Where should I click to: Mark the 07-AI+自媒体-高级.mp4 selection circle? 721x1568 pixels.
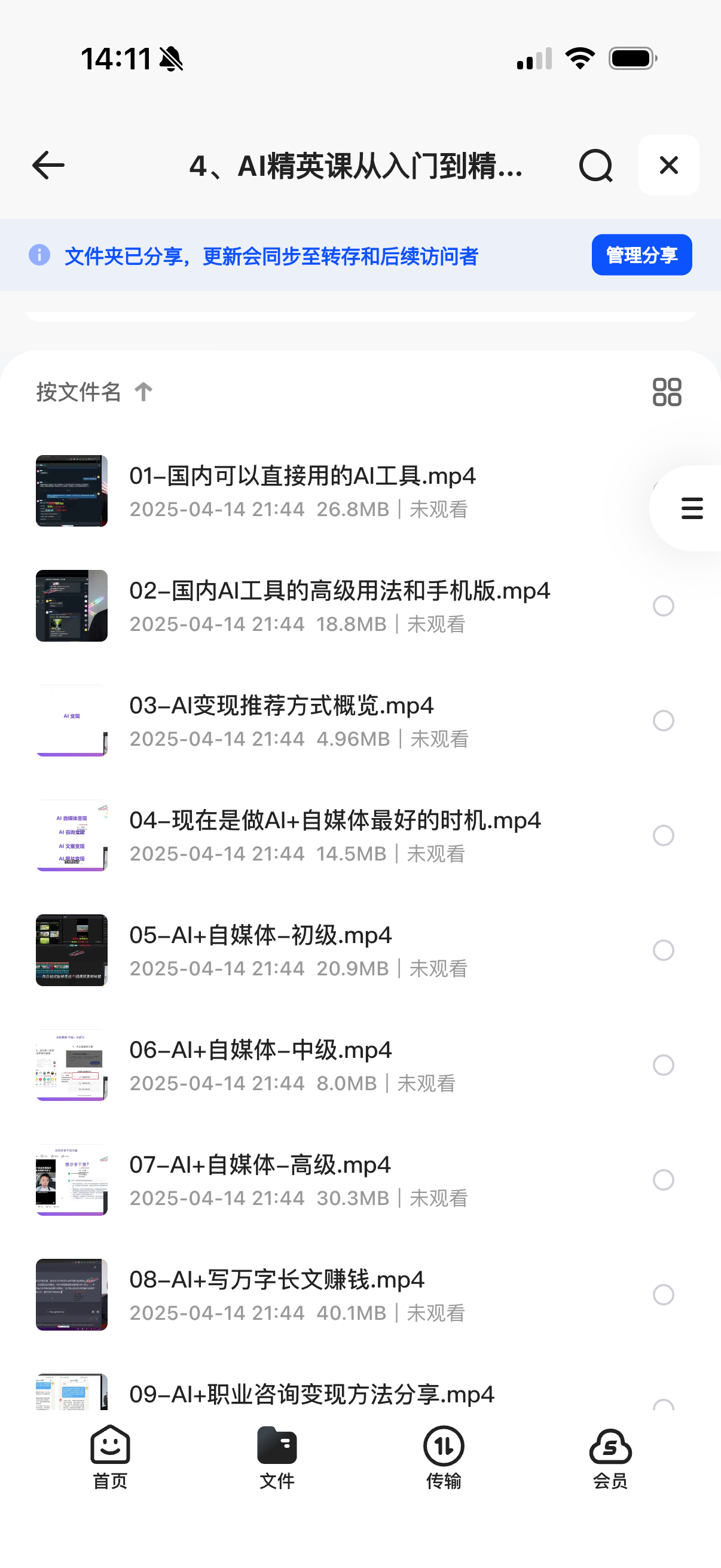663,1180
